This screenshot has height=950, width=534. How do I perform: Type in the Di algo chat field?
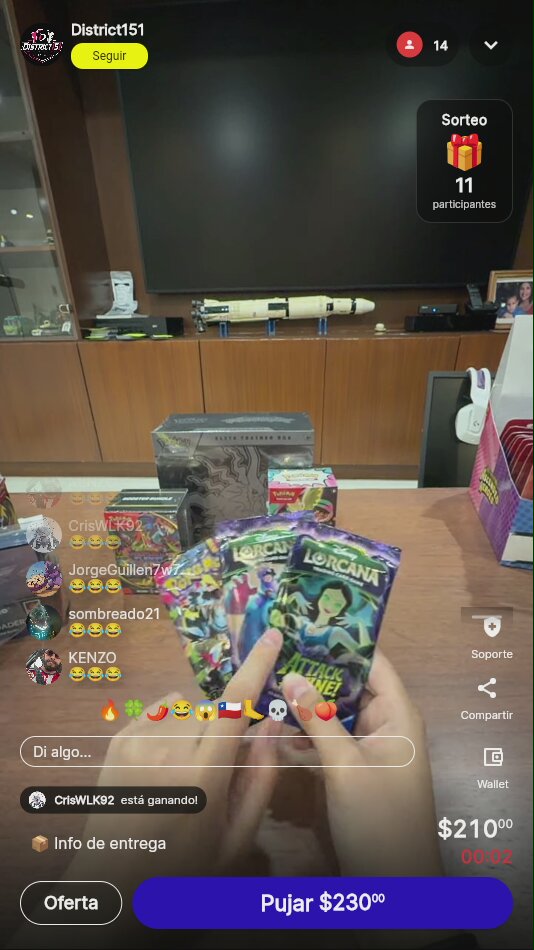217,752
